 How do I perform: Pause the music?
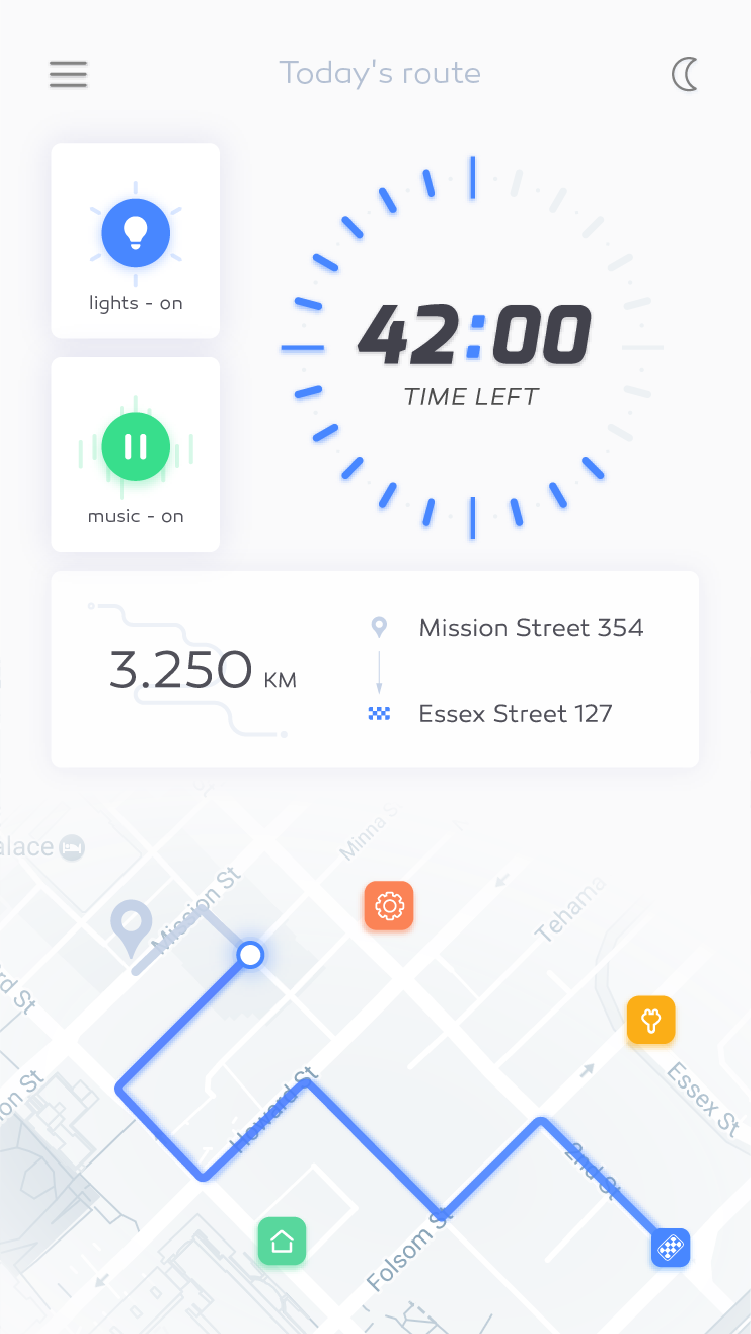point(136,446)
